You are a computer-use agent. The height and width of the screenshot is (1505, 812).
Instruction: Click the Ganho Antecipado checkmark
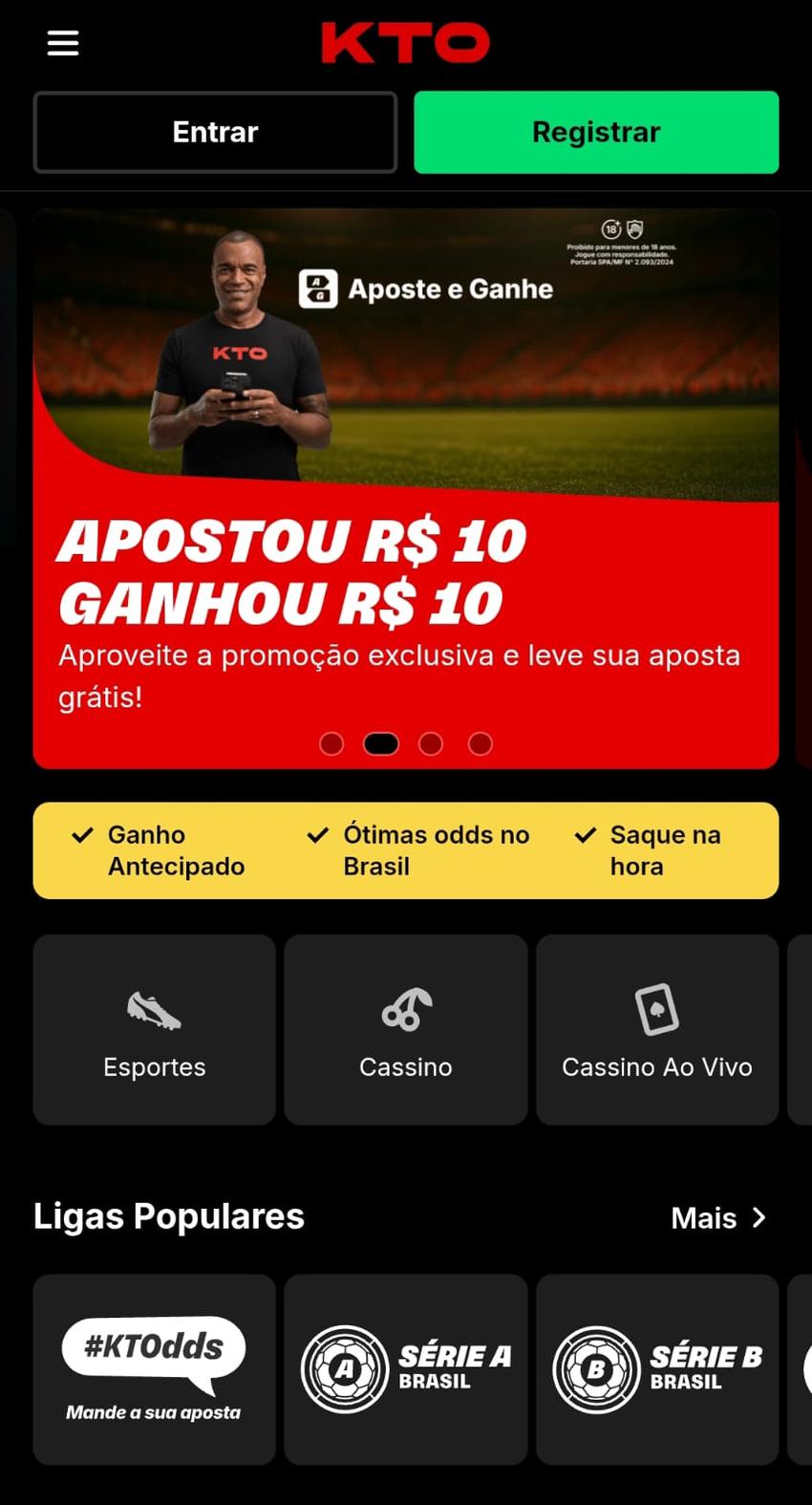click(x=81, y=834)
